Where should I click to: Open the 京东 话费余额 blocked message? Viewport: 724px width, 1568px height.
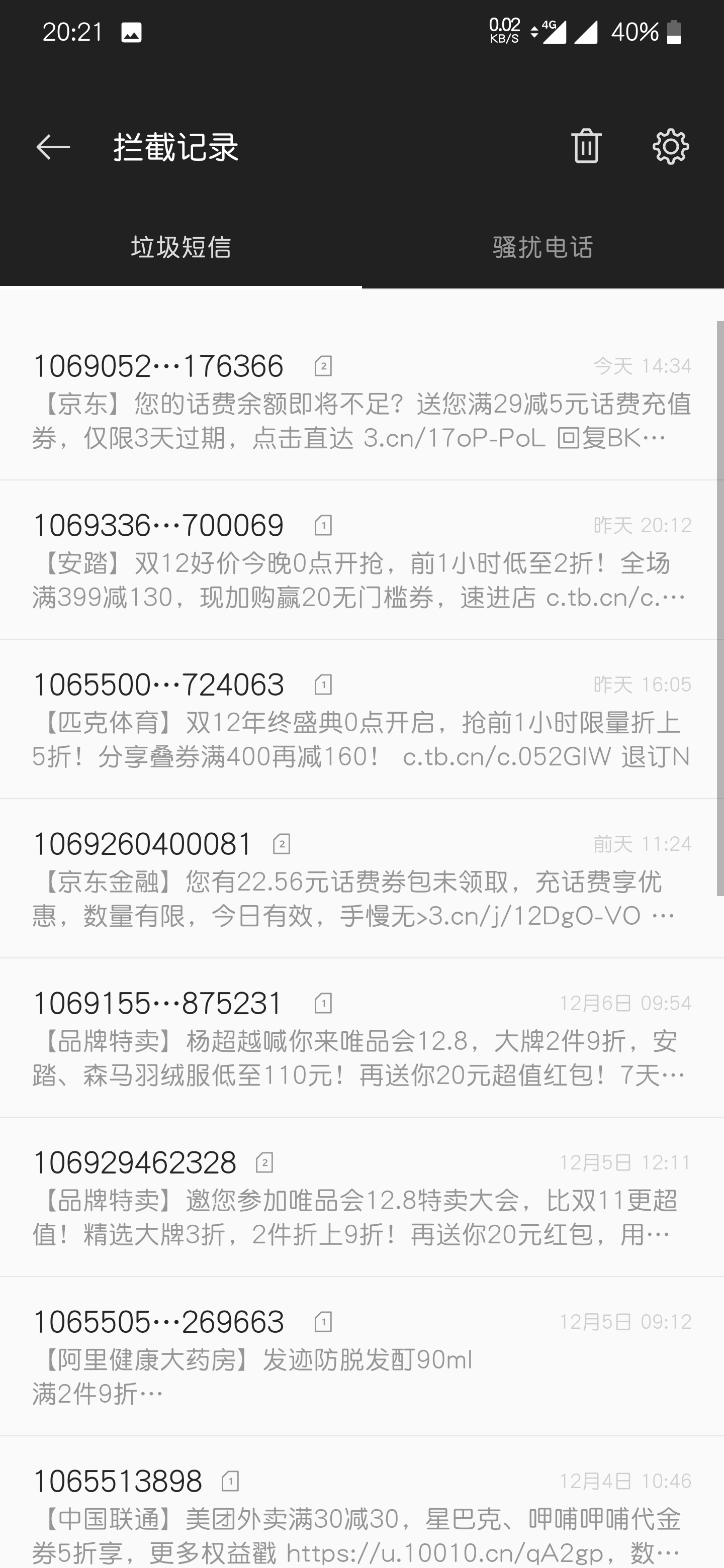[x=361, y=401]
